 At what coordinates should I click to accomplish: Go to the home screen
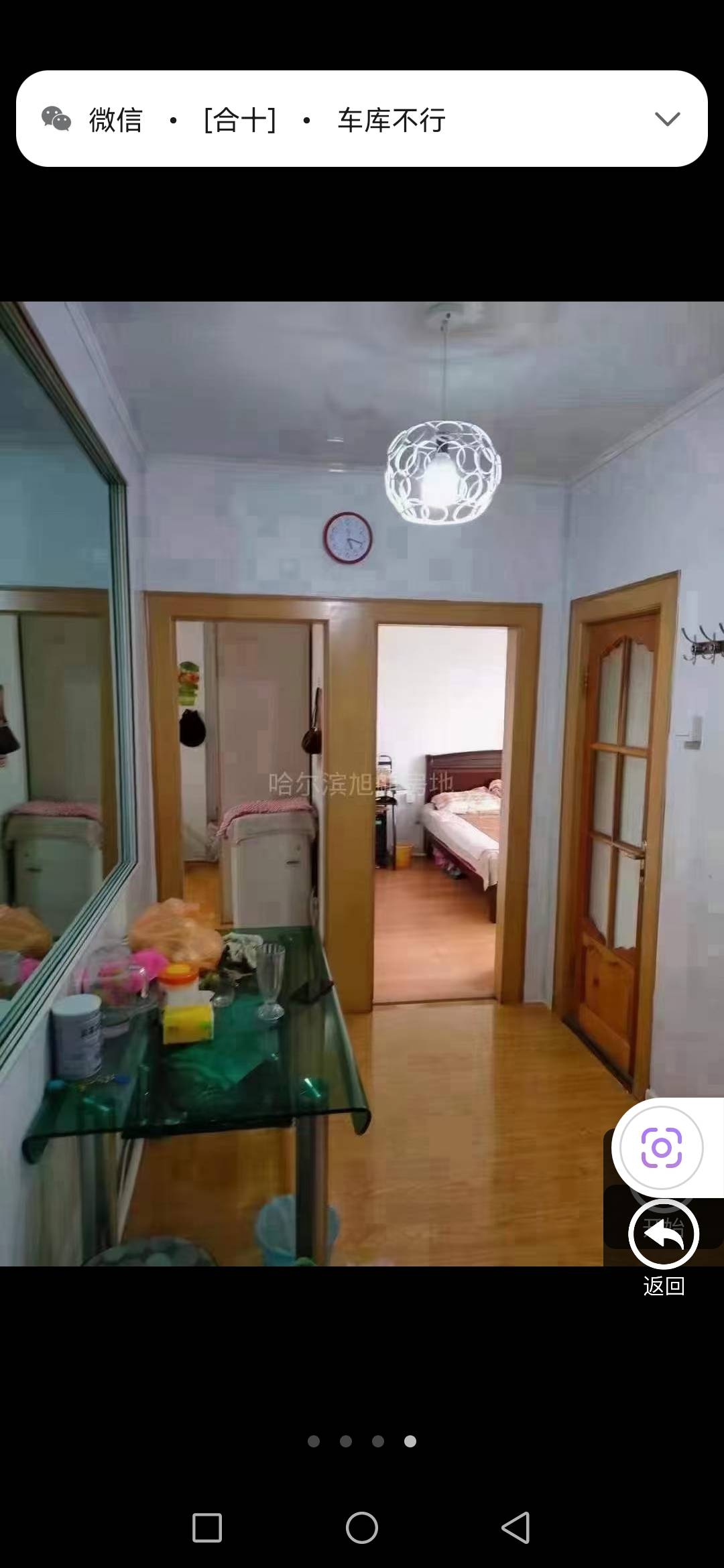362,1528
